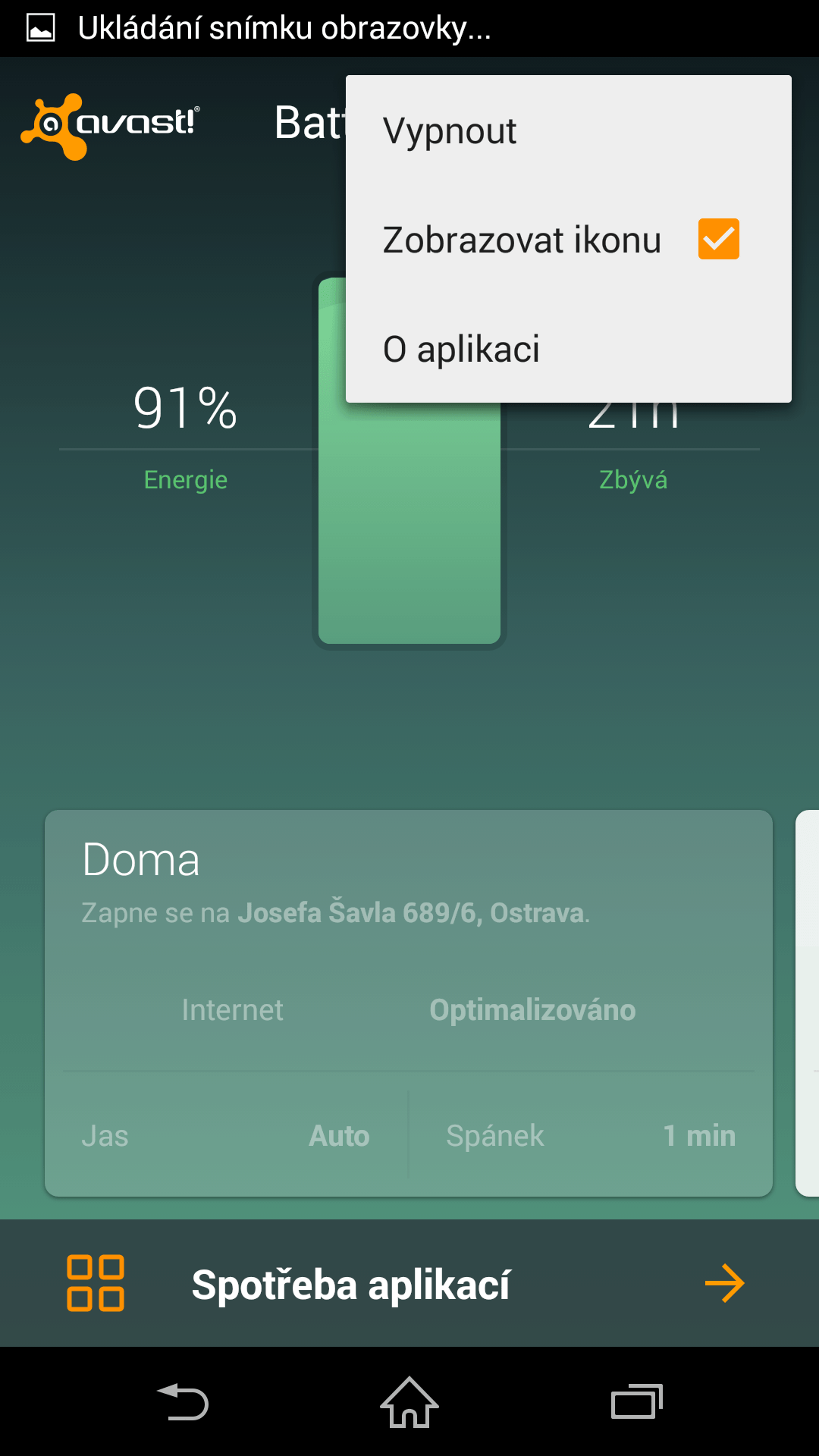Open the recent apps overview
The width and height of the screenshot is (819, 1456).
tap(637, 1401)
